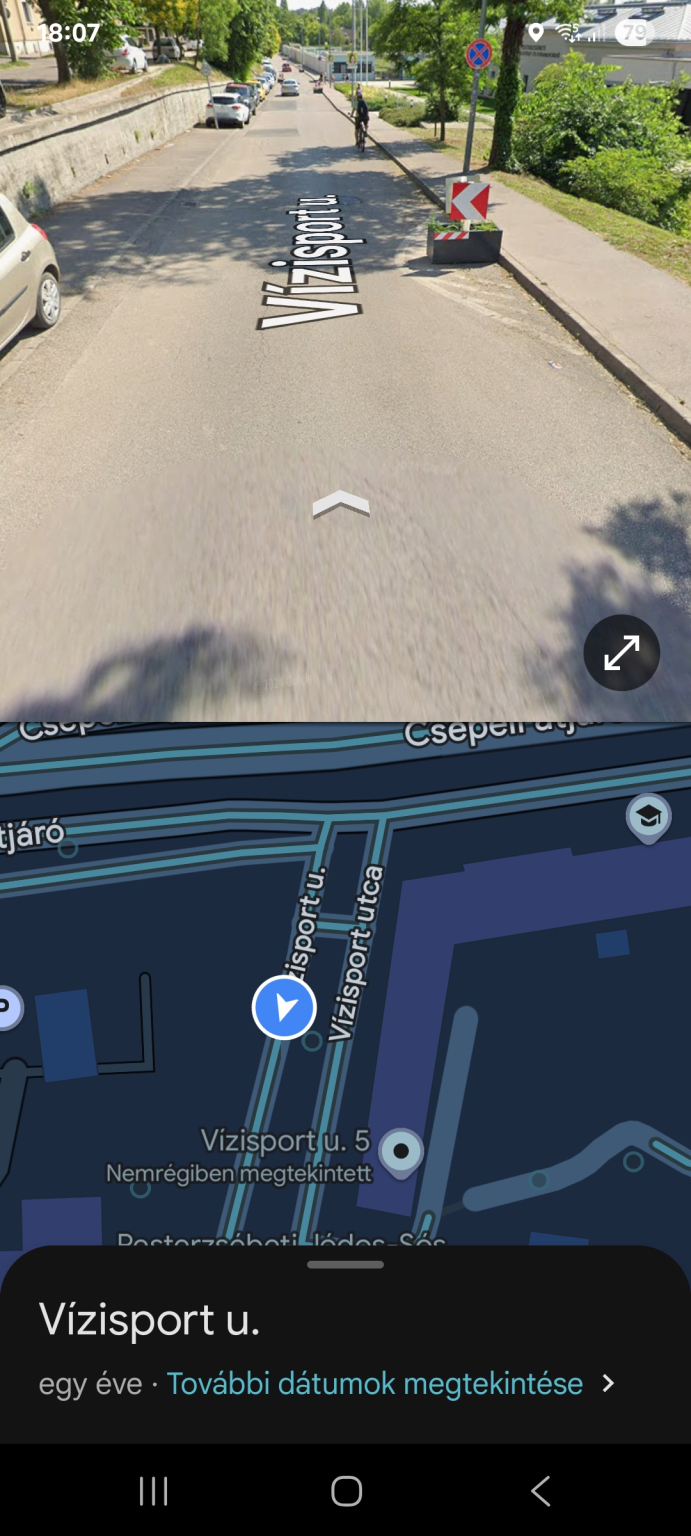
Task: Select the Vízisport u. 5 map pin
Action: pyautogui.click(x=402, y=1153)
